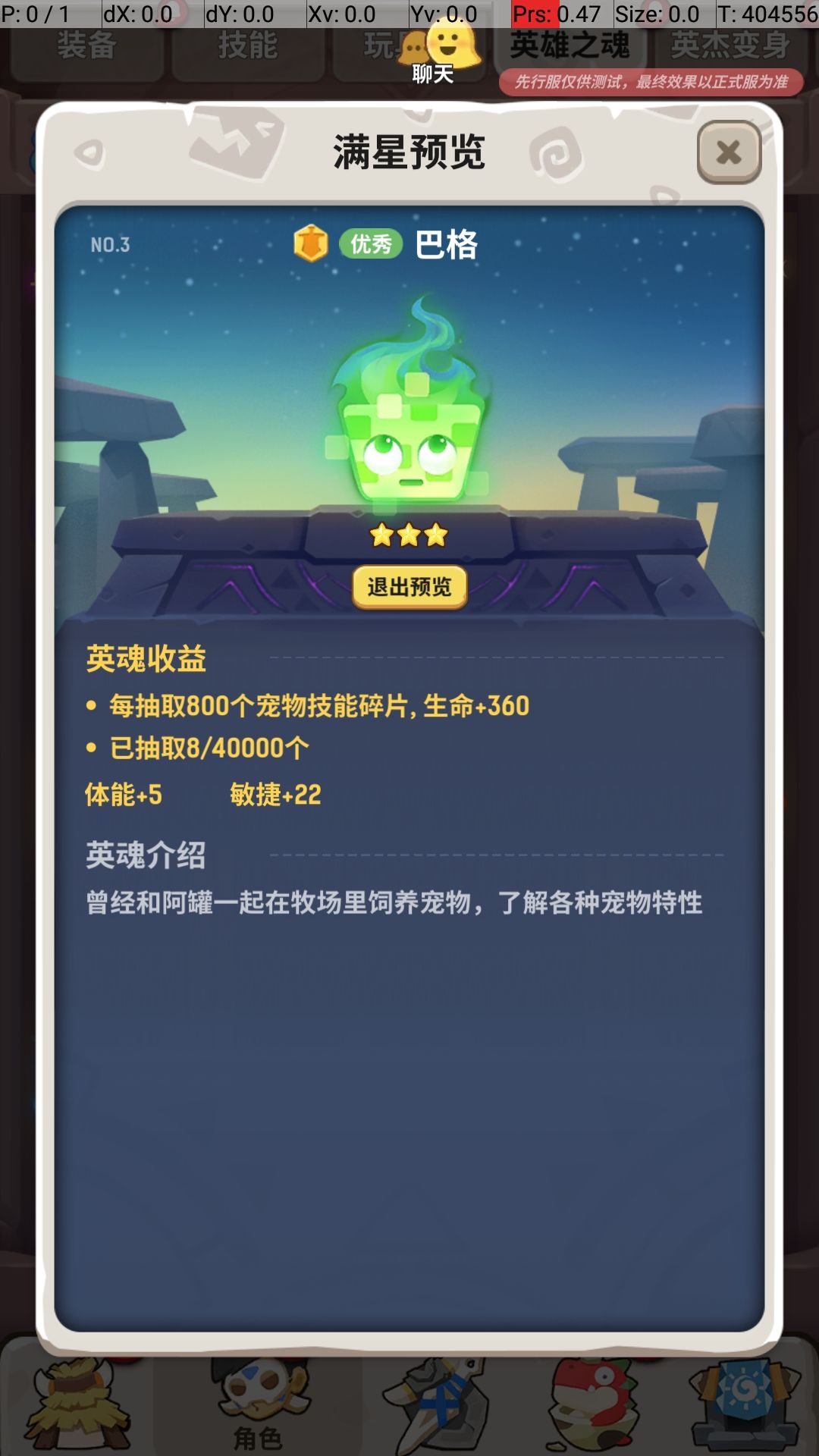This screenshot has width=819, height=1456.
Task: Click the 退出预览 button
Action: pos(409,585)
